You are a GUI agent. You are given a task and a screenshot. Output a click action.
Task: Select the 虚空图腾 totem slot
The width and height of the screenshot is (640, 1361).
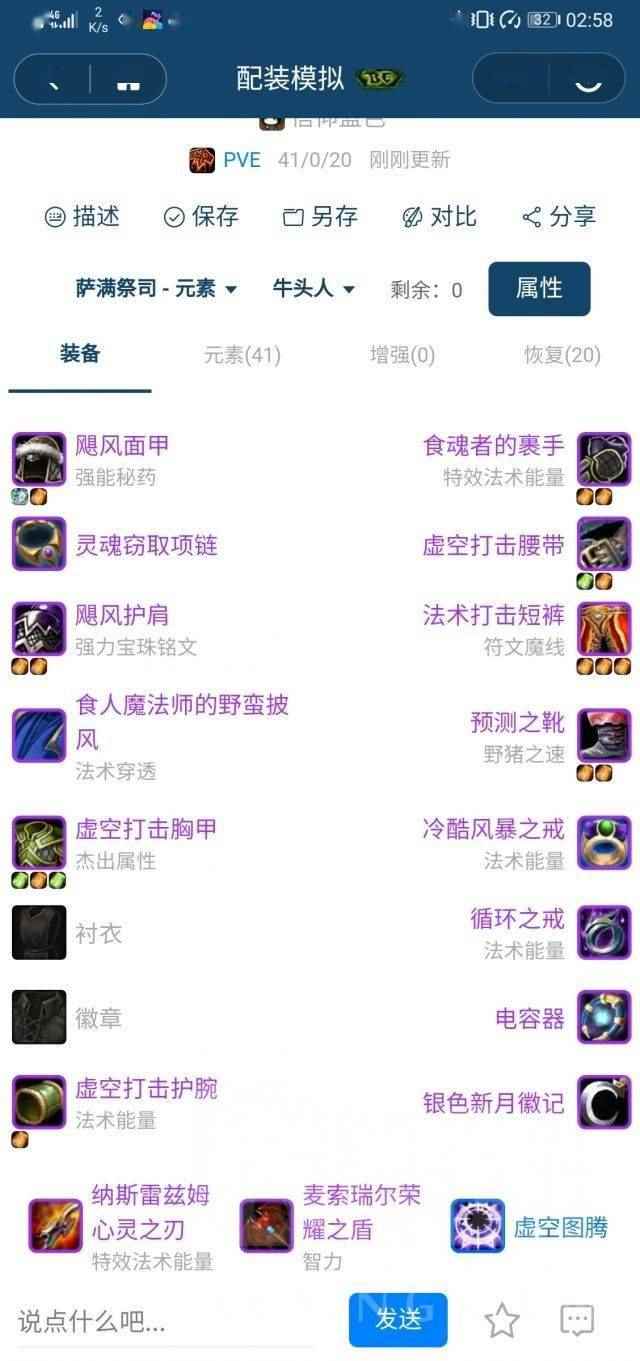560,1227
